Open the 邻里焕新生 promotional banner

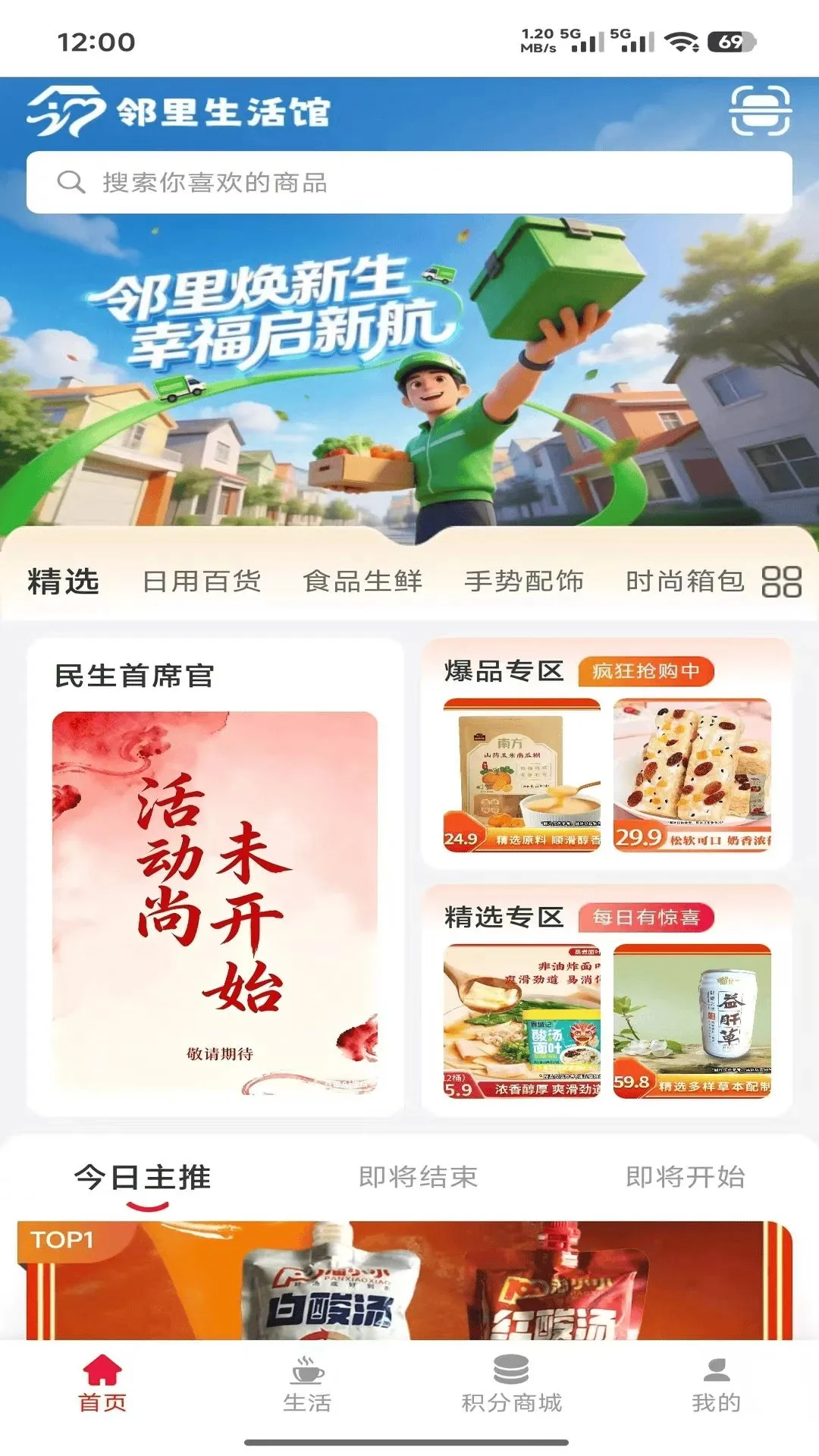(x=409, y=372)
